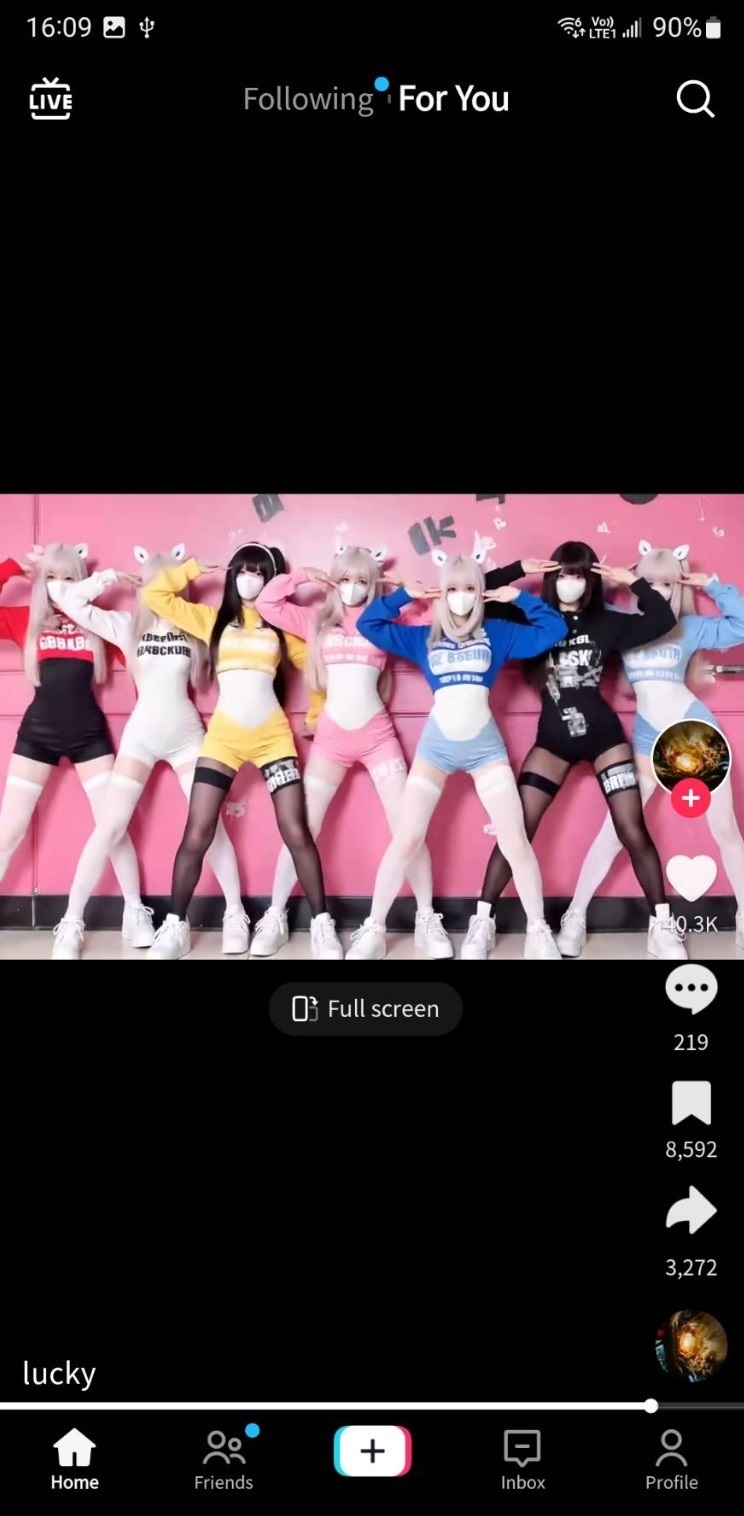Switch to the Following feed
744x1516 pixels.
(x=308, y=99)
